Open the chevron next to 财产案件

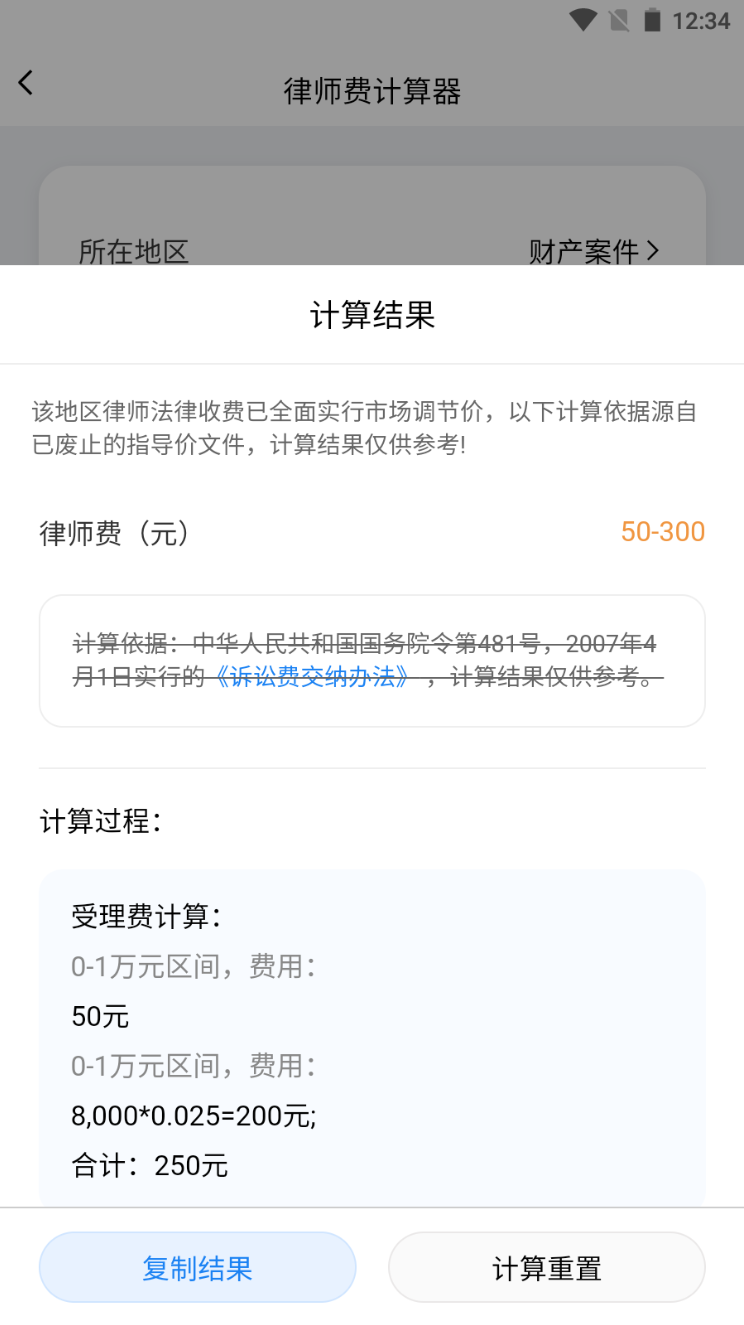tap(654, 252)
